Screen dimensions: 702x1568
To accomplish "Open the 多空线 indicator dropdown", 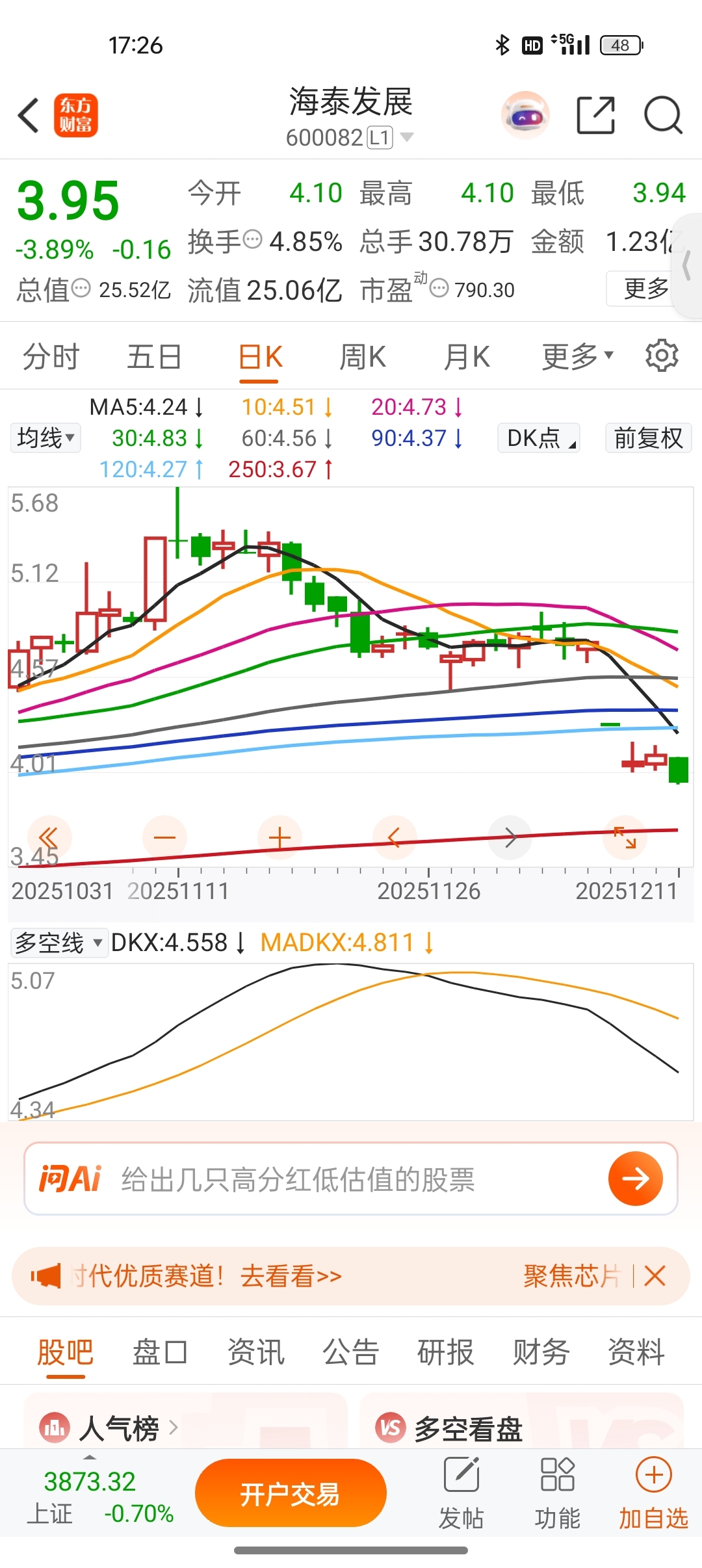I will tap(58, 943).
